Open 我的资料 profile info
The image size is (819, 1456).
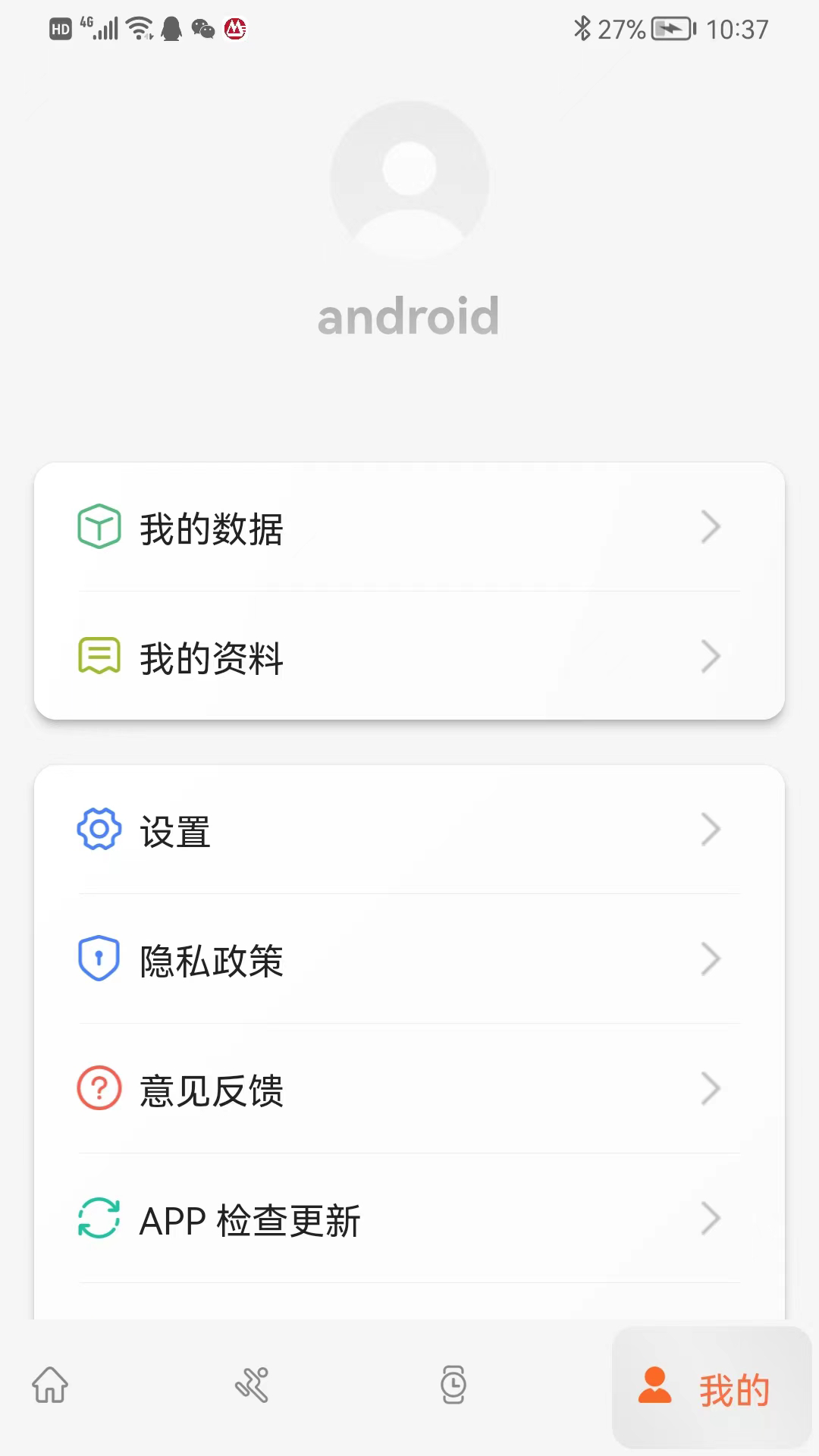pyautogui.click(x=409, y=656)
